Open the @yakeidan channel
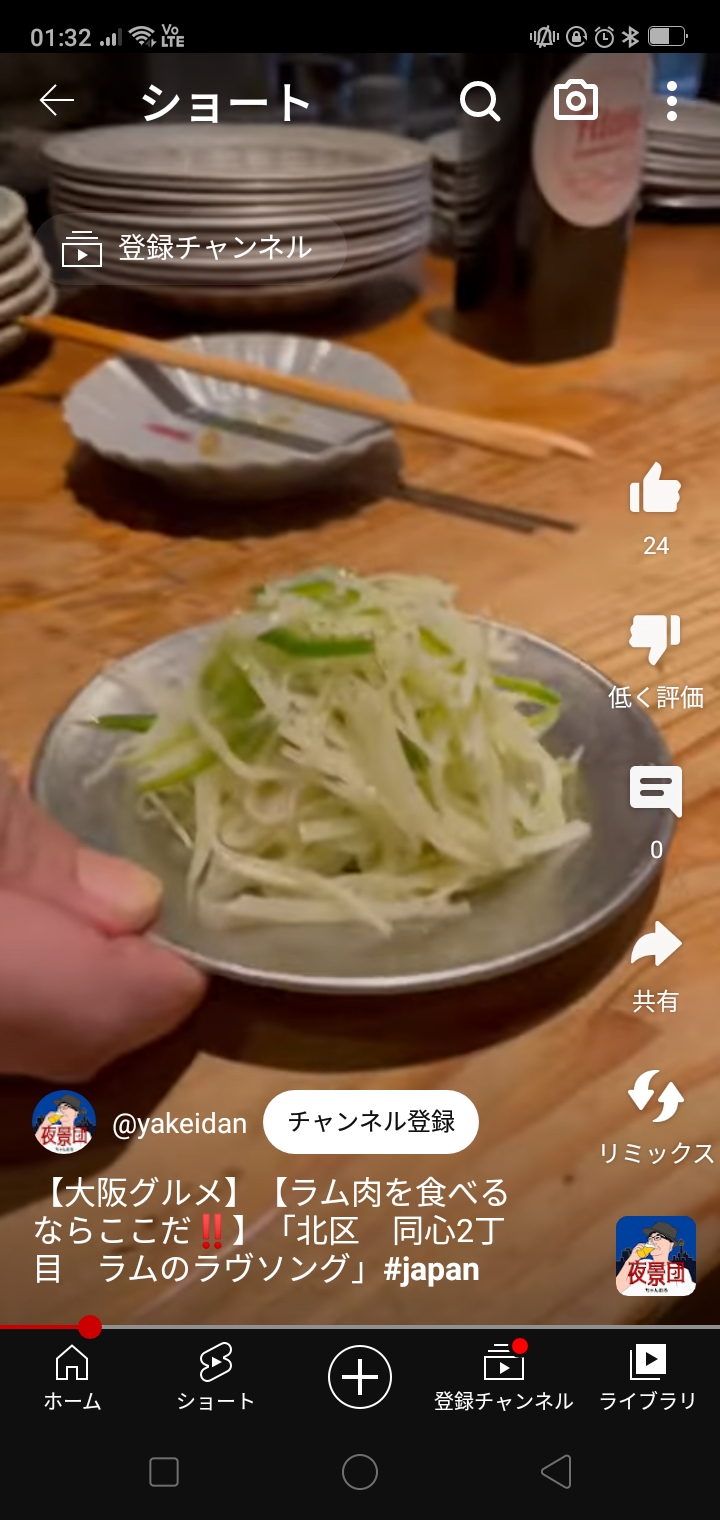 (x=178, y=1124)
